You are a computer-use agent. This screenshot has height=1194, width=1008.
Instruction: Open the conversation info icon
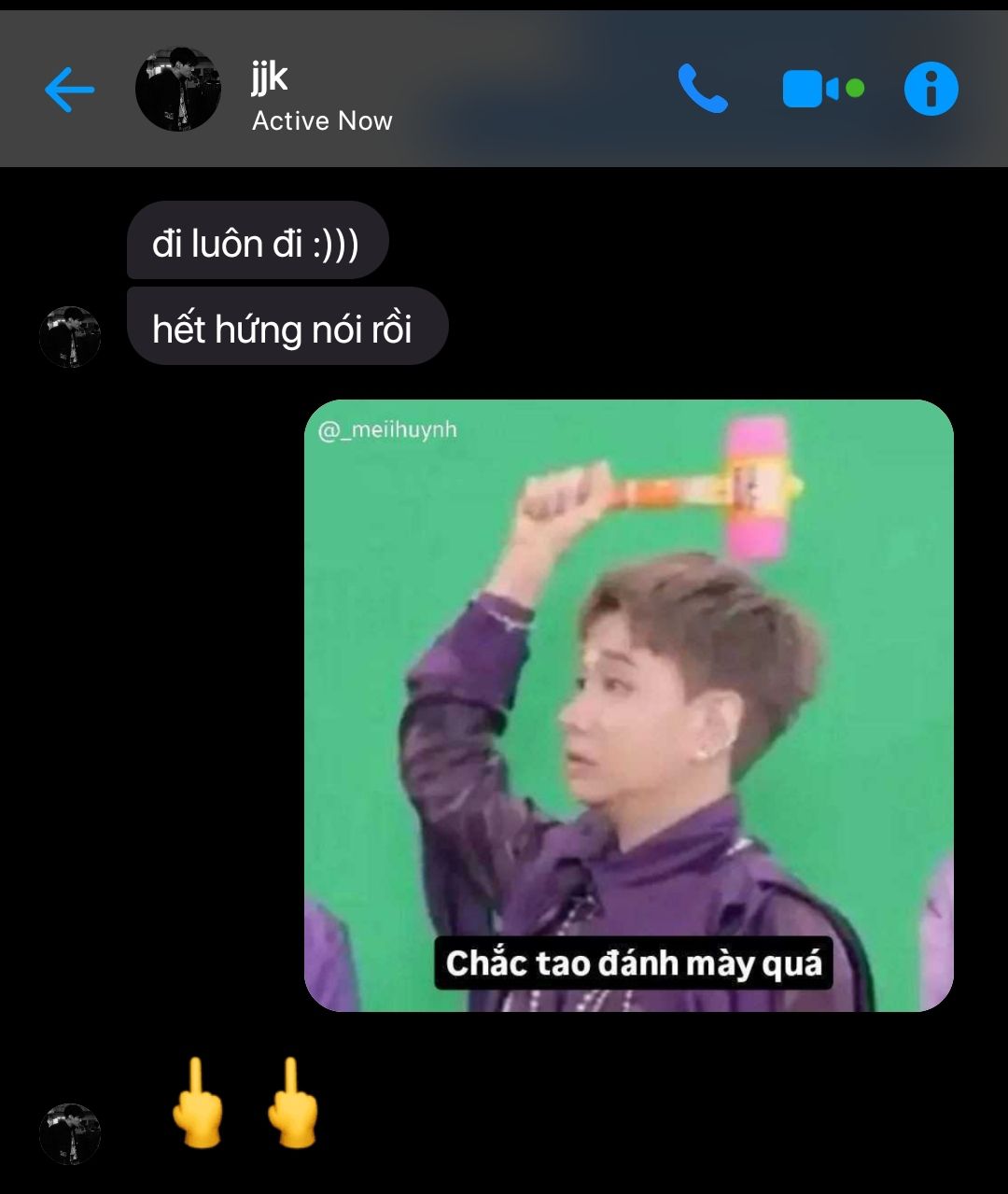(931, 90)
